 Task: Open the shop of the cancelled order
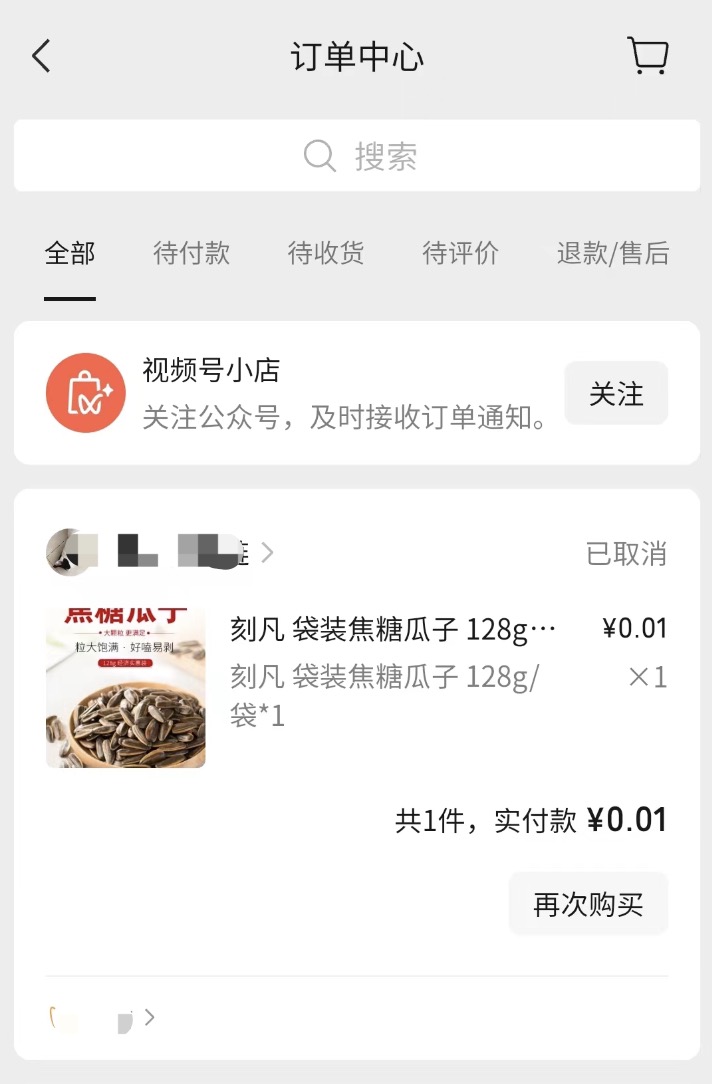click(160, 552)
